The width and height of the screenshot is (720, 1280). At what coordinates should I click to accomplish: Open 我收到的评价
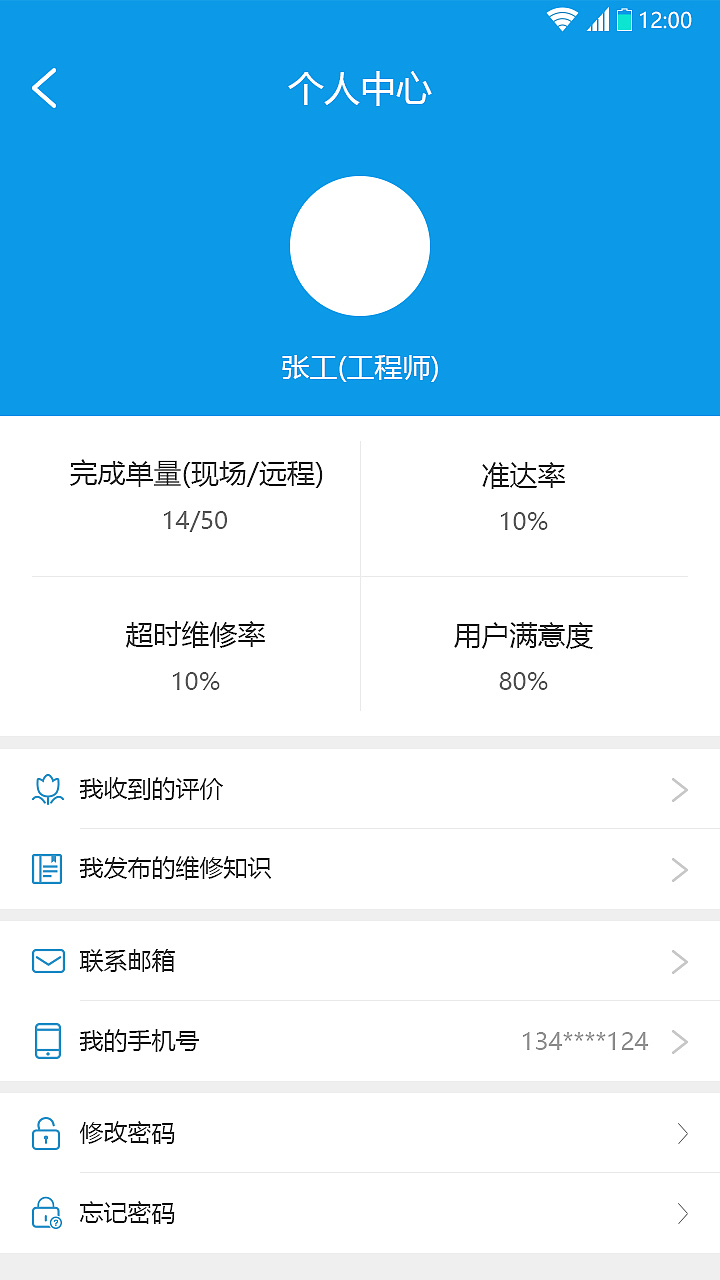click(360, 790)
